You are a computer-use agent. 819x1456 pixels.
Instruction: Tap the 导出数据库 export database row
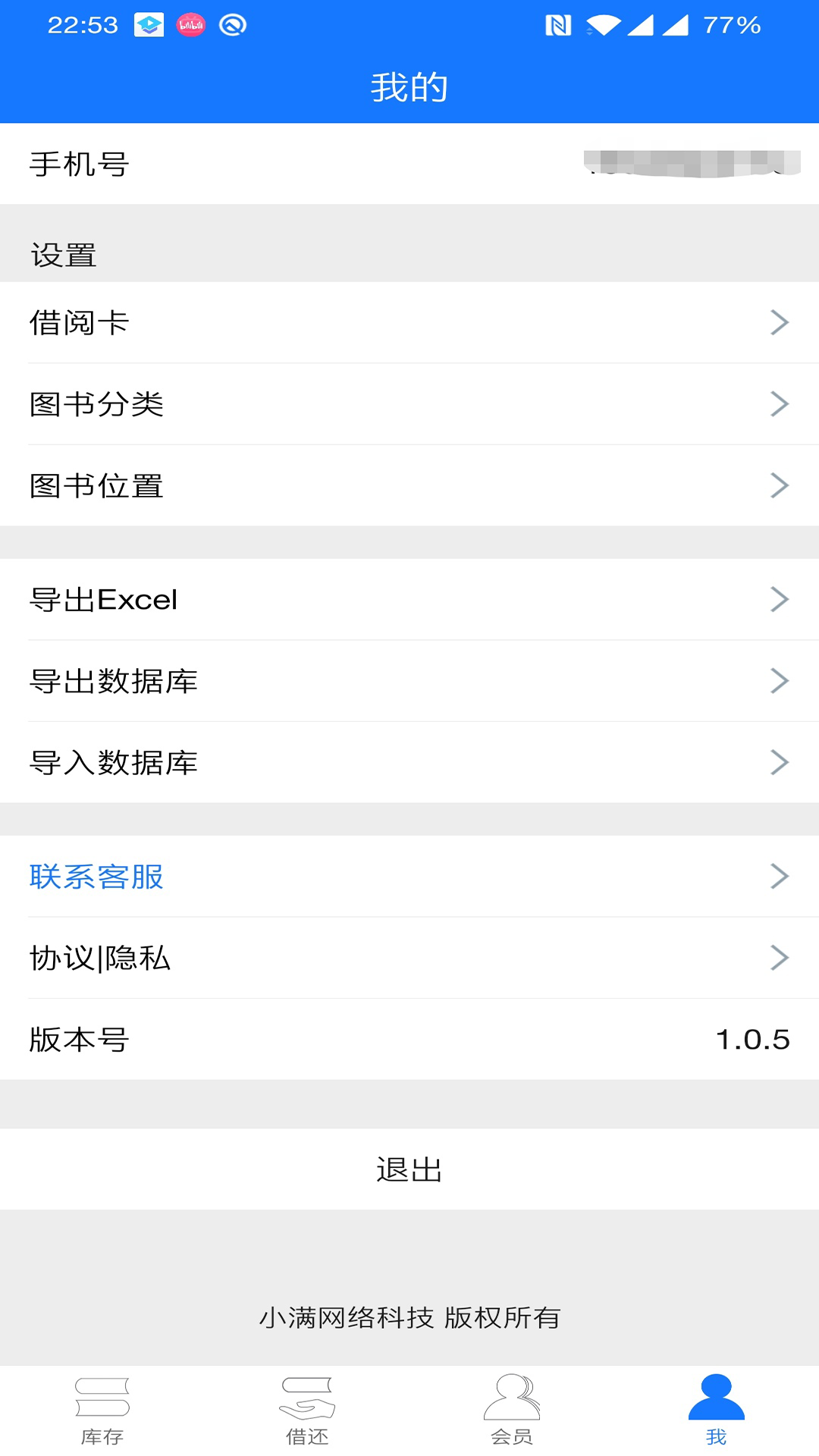[409, 680]
